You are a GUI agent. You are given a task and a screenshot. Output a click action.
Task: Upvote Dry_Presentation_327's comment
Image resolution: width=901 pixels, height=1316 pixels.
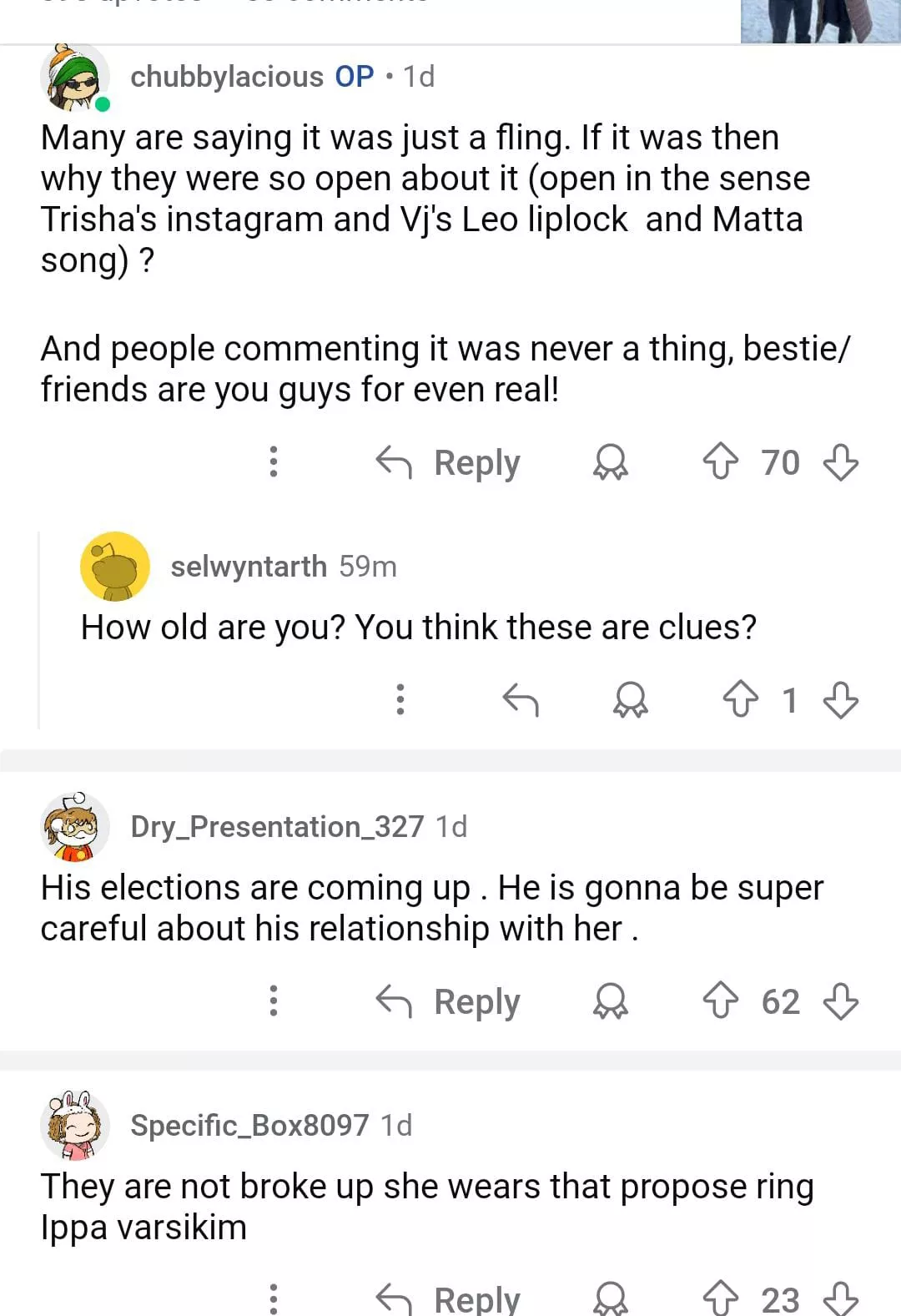coord(720,1001)
